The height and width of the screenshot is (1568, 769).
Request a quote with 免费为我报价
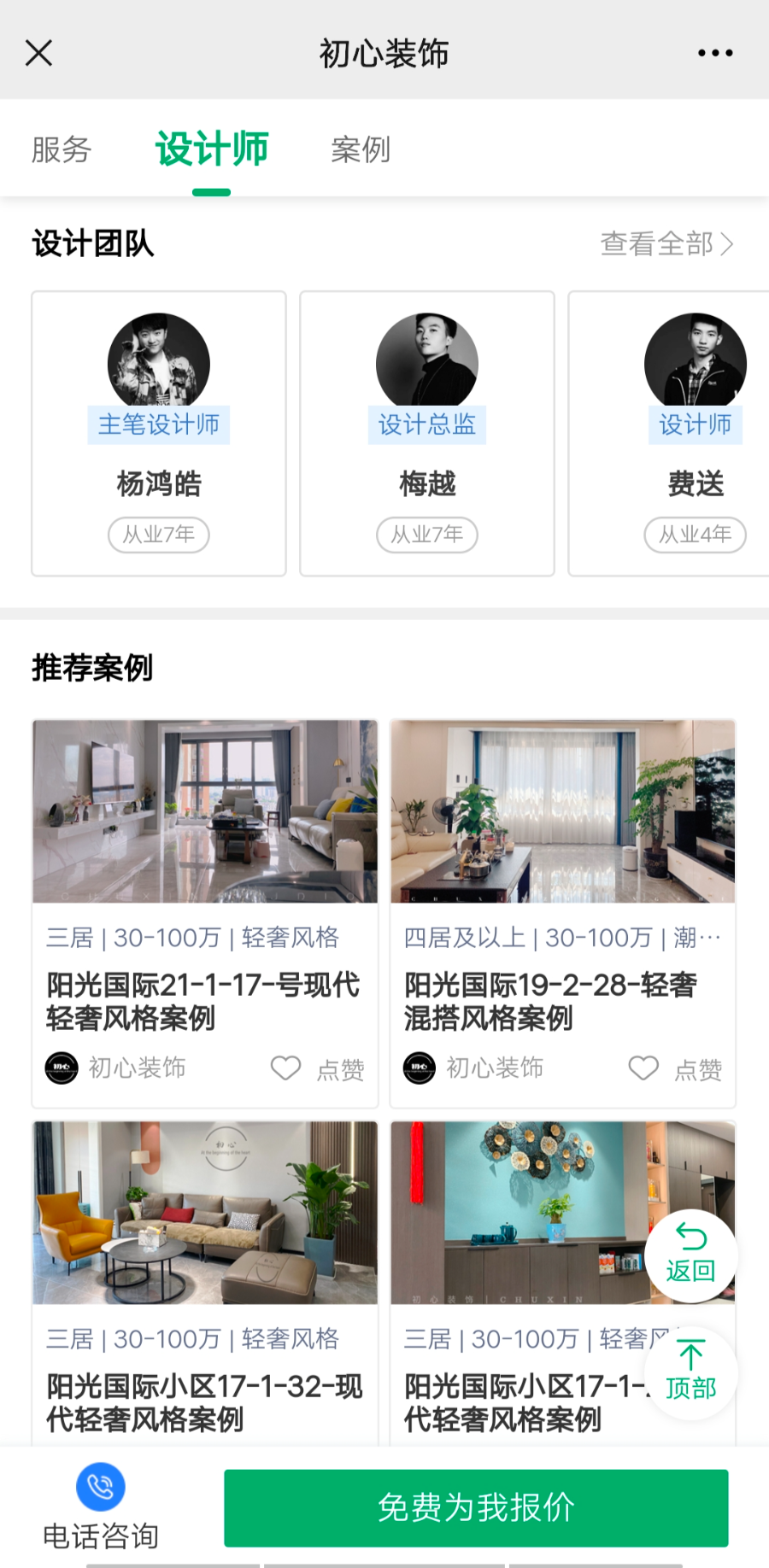click(x=476, y=1508)
